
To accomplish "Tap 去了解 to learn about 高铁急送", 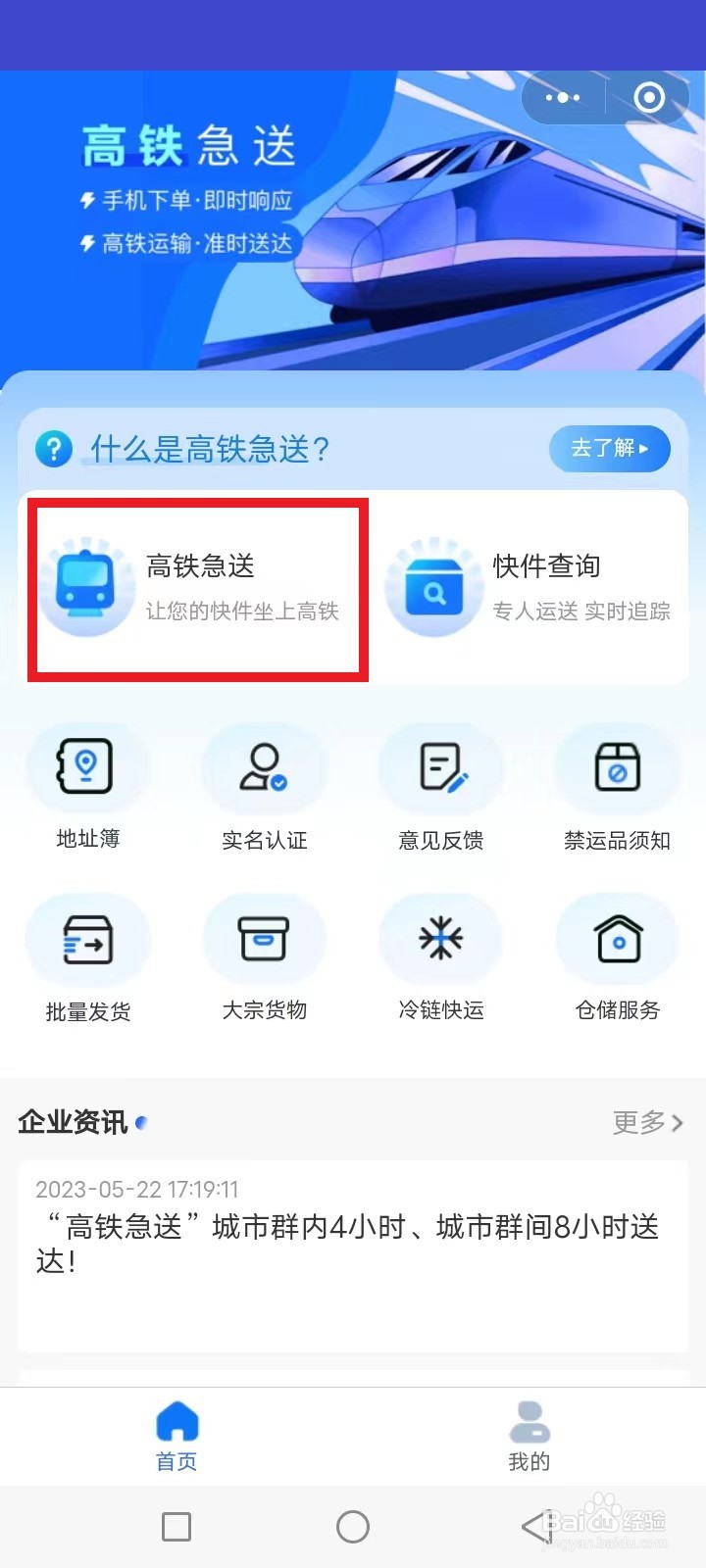I will pyautogui.click(x=609, y=449).
